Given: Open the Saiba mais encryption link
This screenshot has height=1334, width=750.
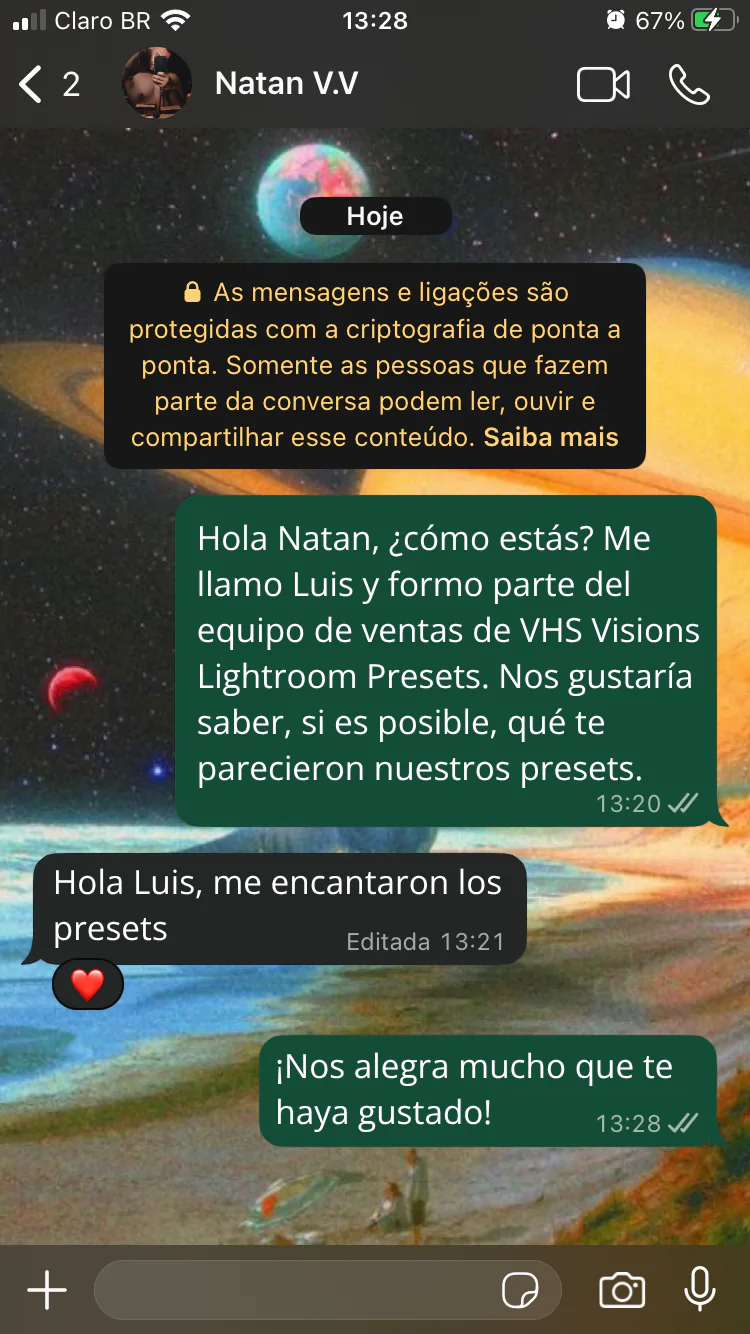Looking at the screenshot, I should (551, 437).
